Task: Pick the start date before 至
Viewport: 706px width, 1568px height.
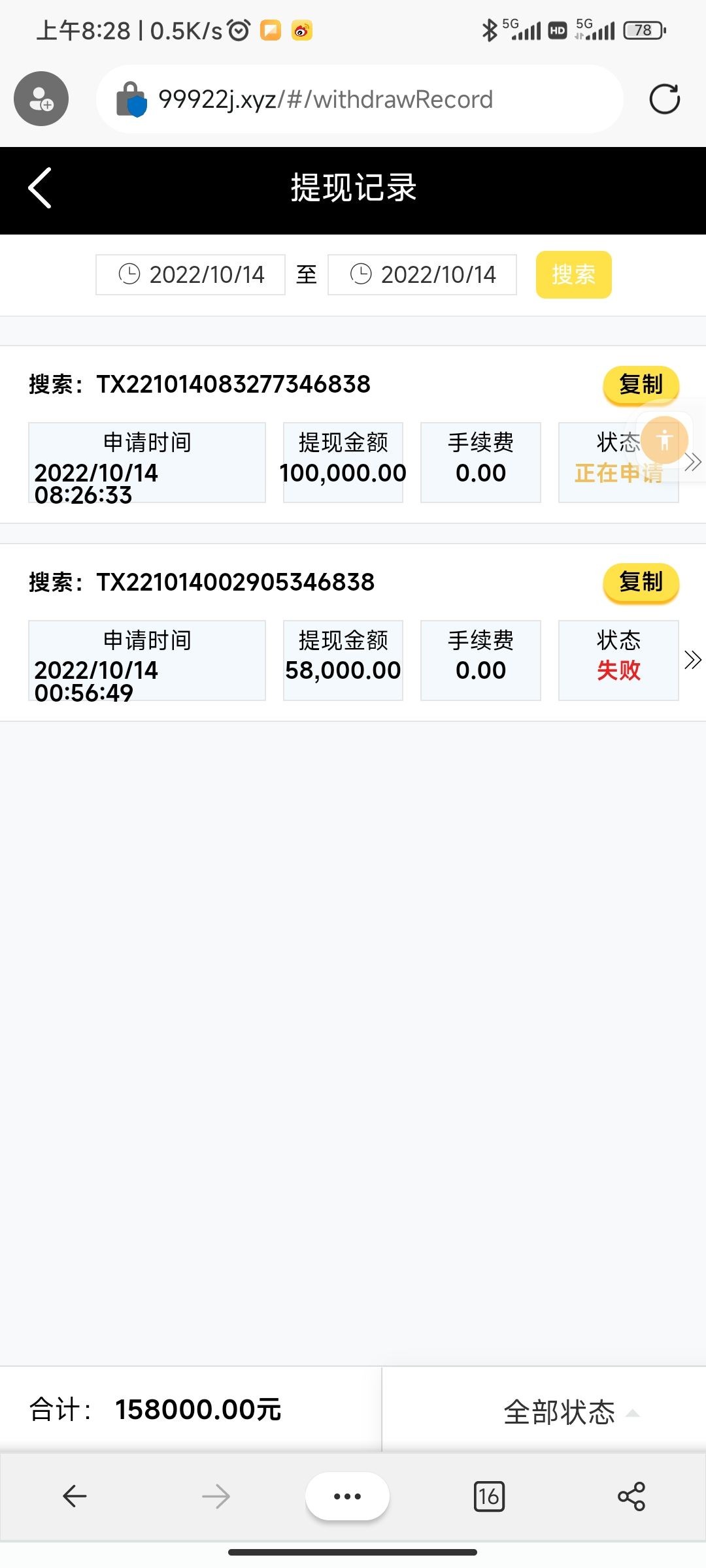Action: coord(191,274)
